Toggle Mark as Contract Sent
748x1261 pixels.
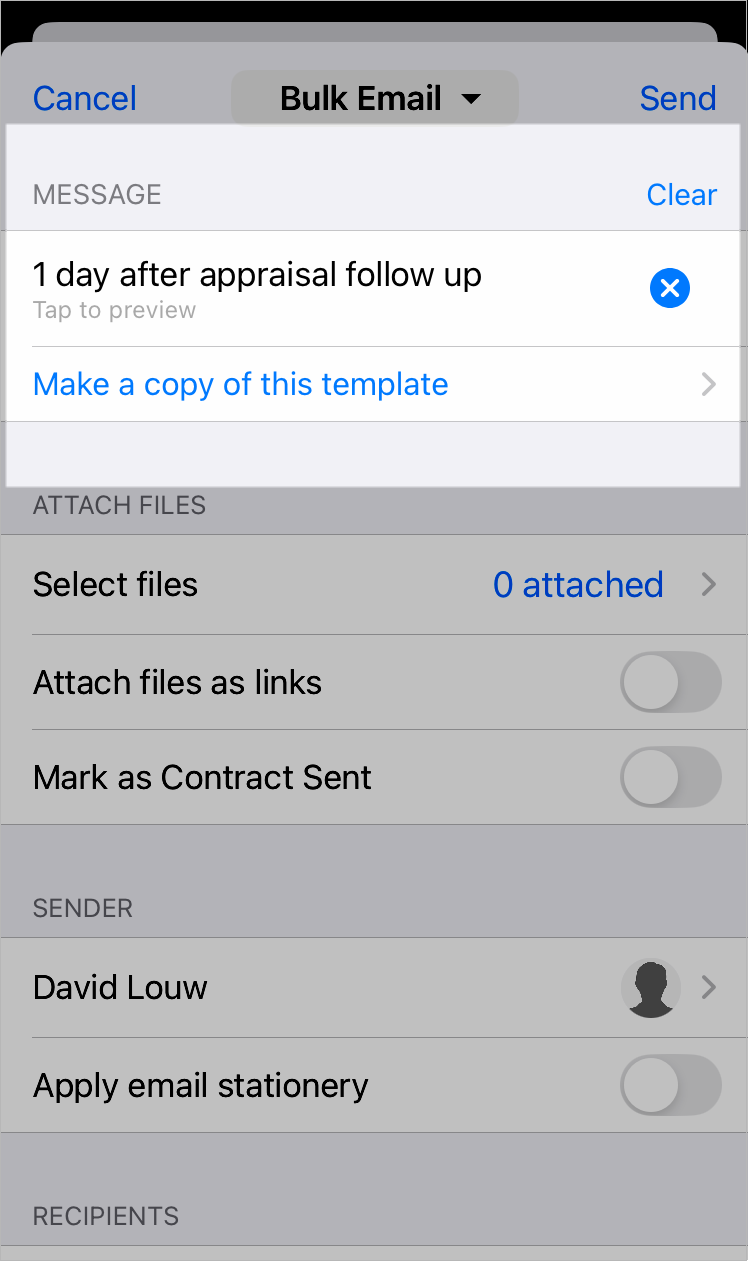pyautogui.click(x=671, y=777)
